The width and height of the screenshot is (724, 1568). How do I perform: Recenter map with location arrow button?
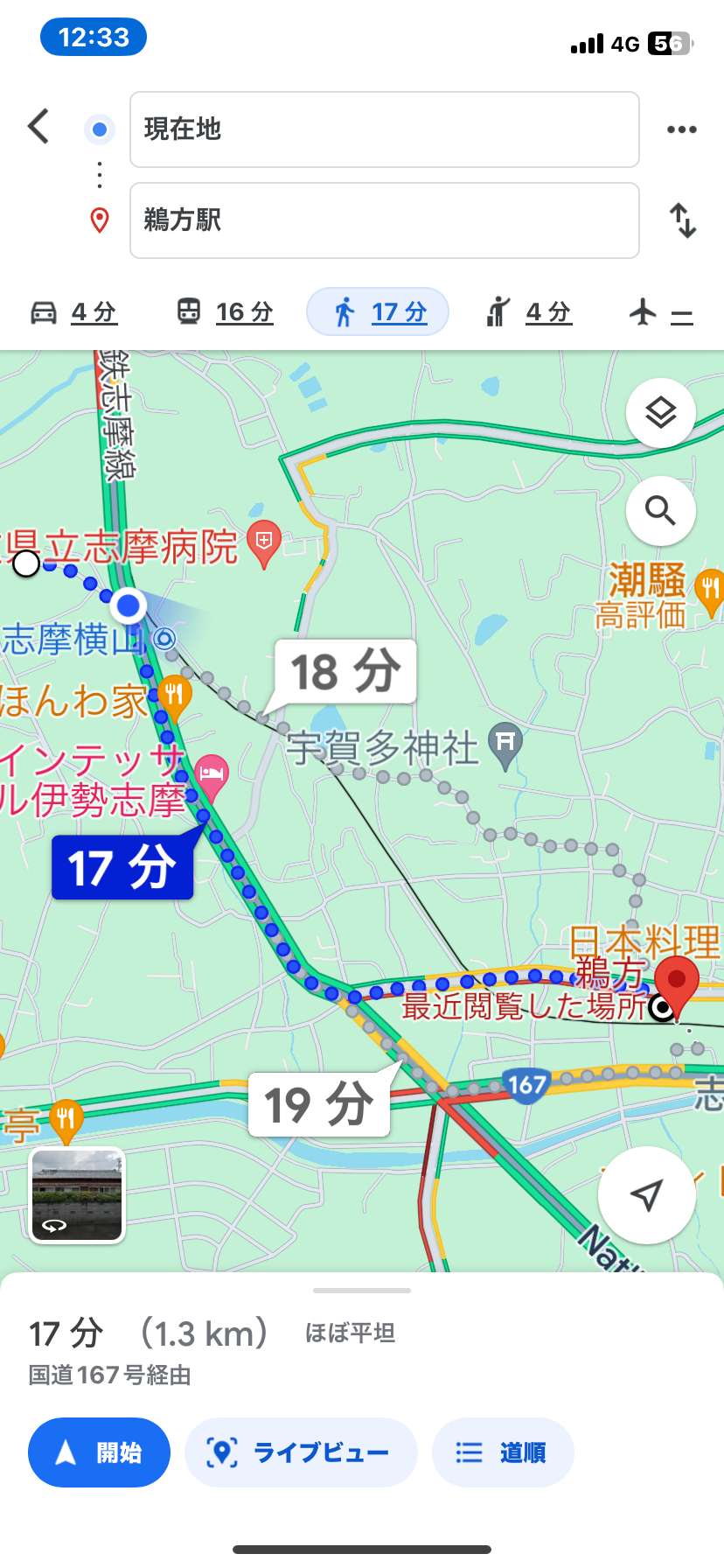(647, 1195)
